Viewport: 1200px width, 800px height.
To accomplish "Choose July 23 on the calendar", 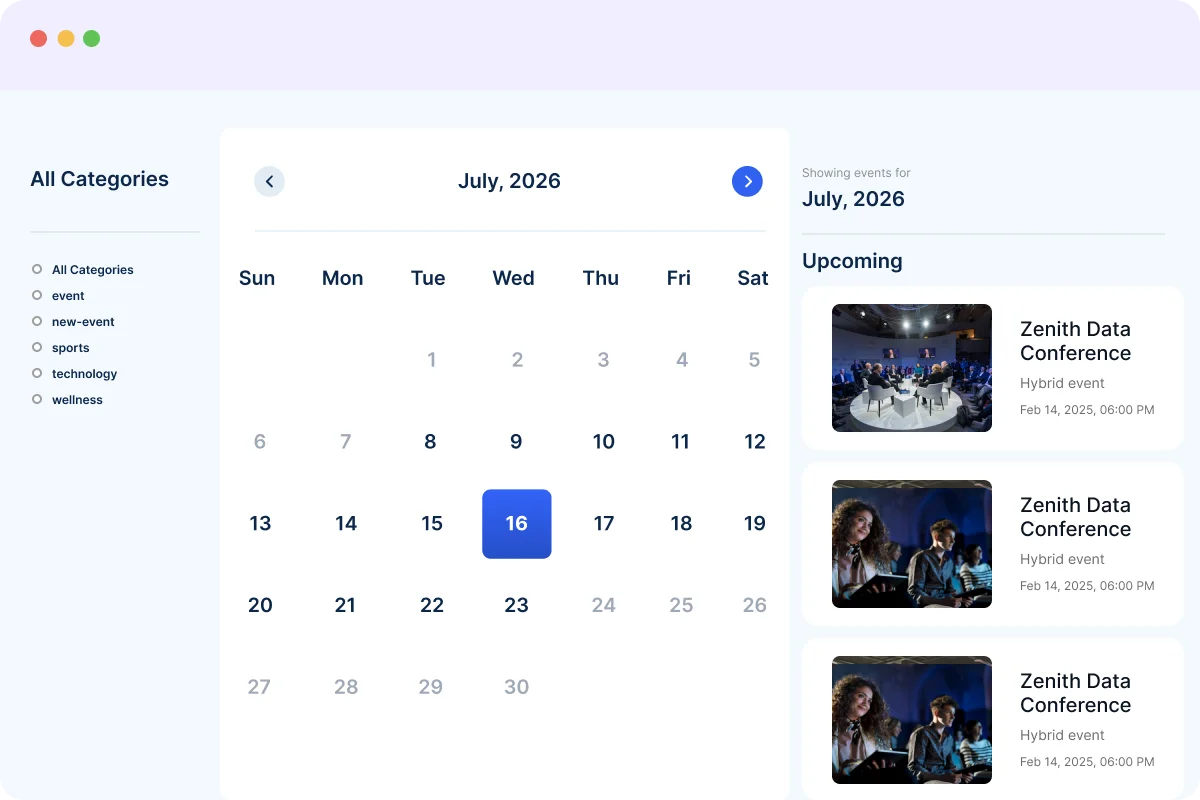I will click(x=516, y=605).
